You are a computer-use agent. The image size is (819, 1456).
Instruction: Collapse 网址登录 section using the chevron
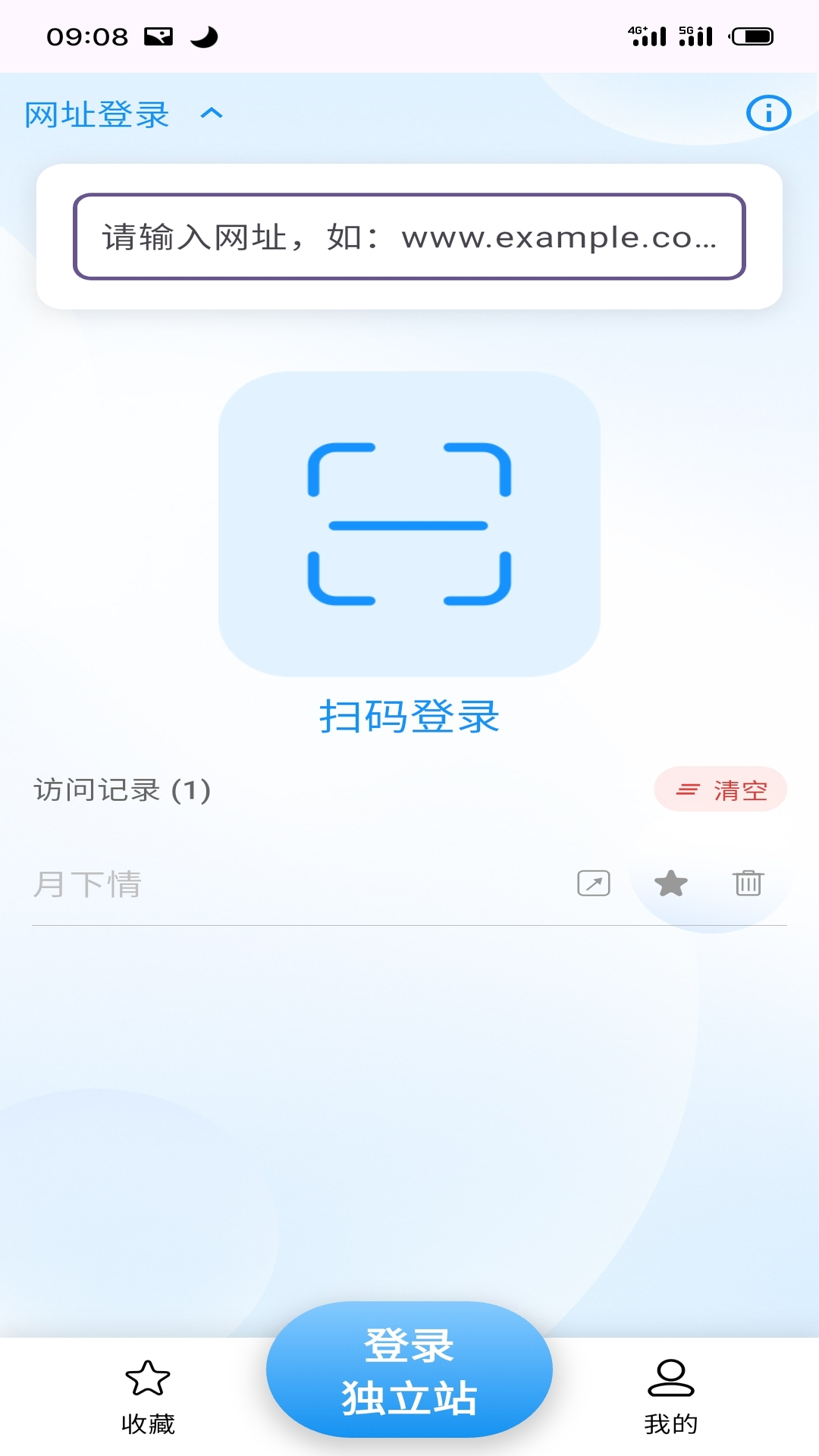click(210, 114)
